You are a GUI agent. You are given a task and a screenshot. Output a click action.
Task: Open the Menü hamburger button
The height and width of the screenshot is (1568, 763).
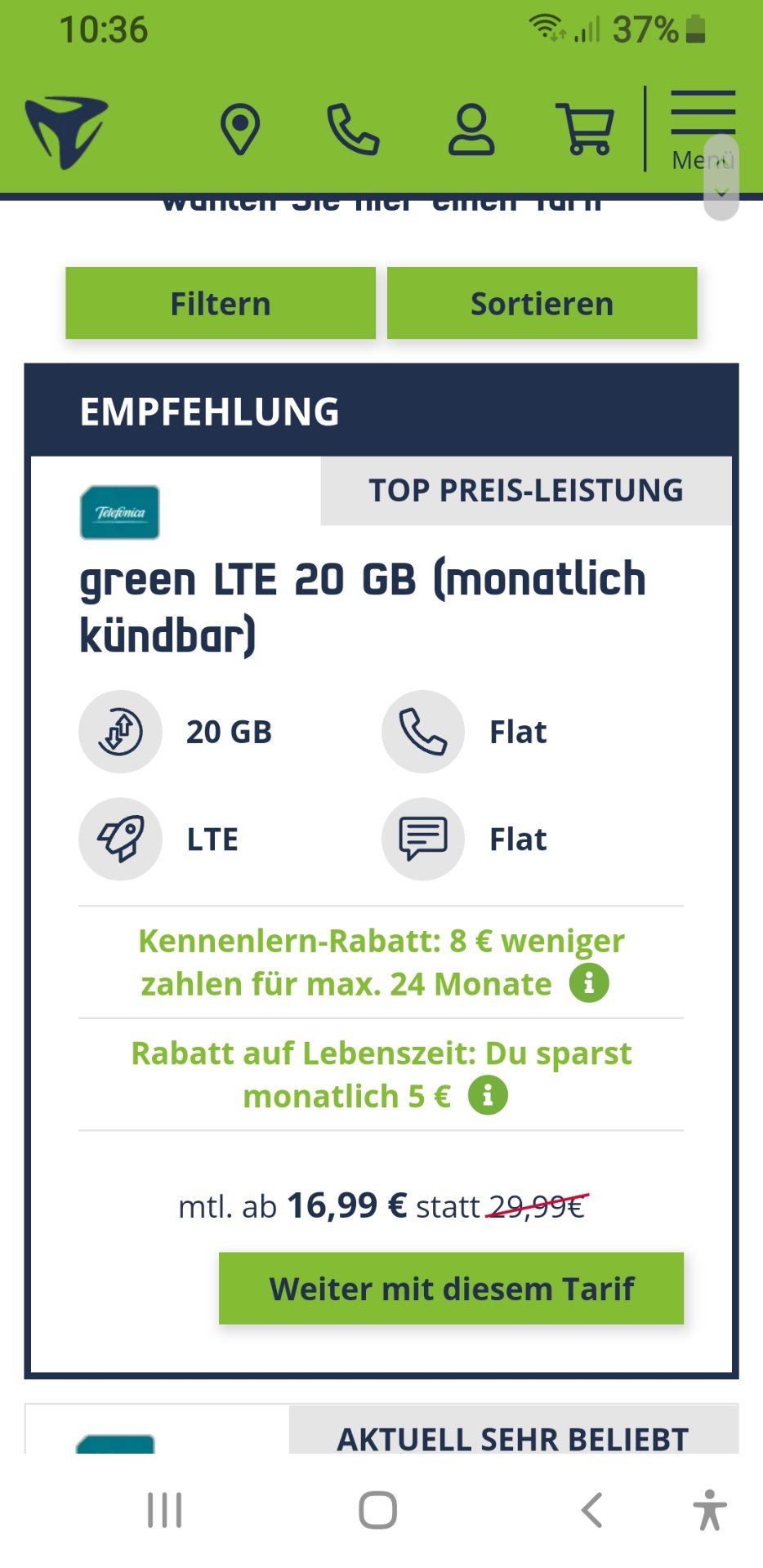(703, 131)
